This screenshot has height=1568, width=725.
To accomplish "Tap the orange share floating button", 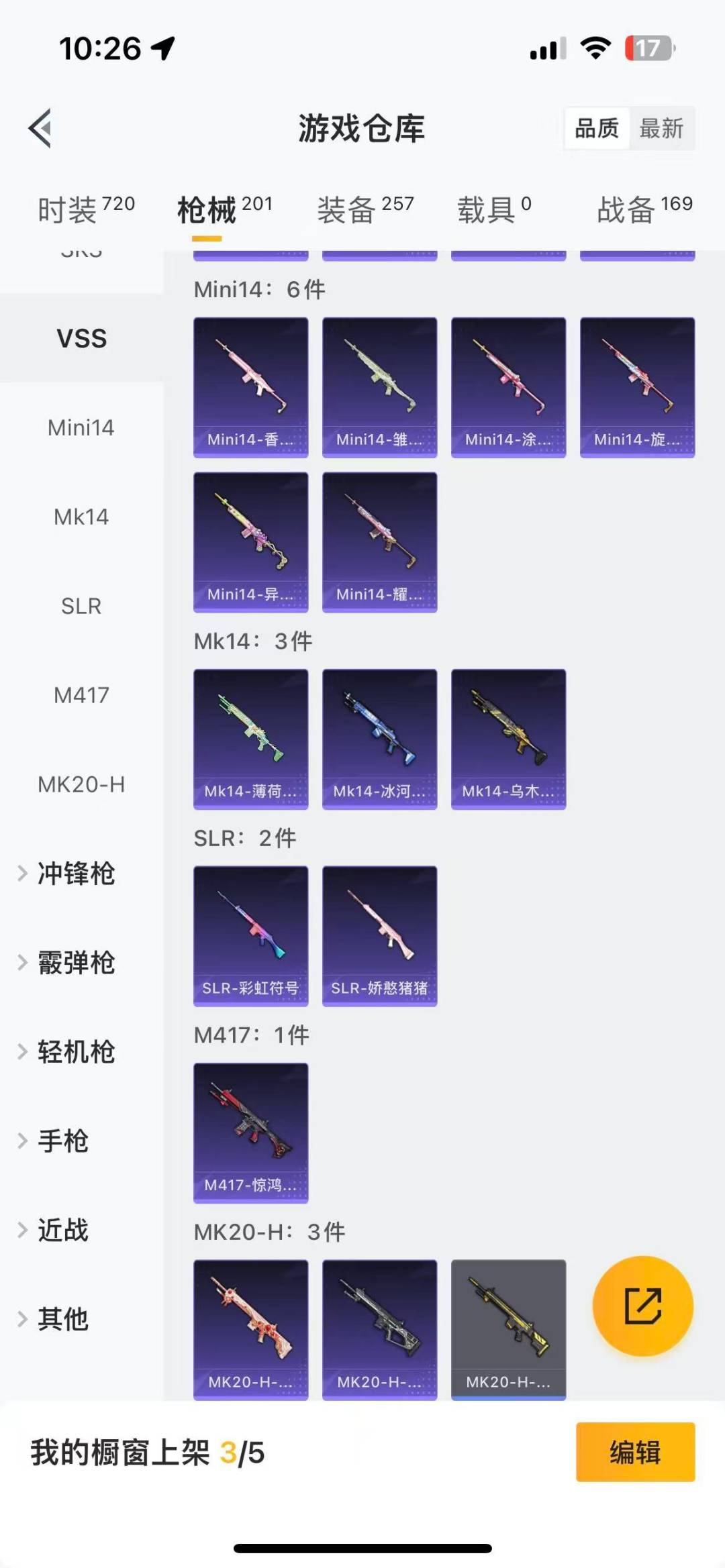I will pos(642,1306).
